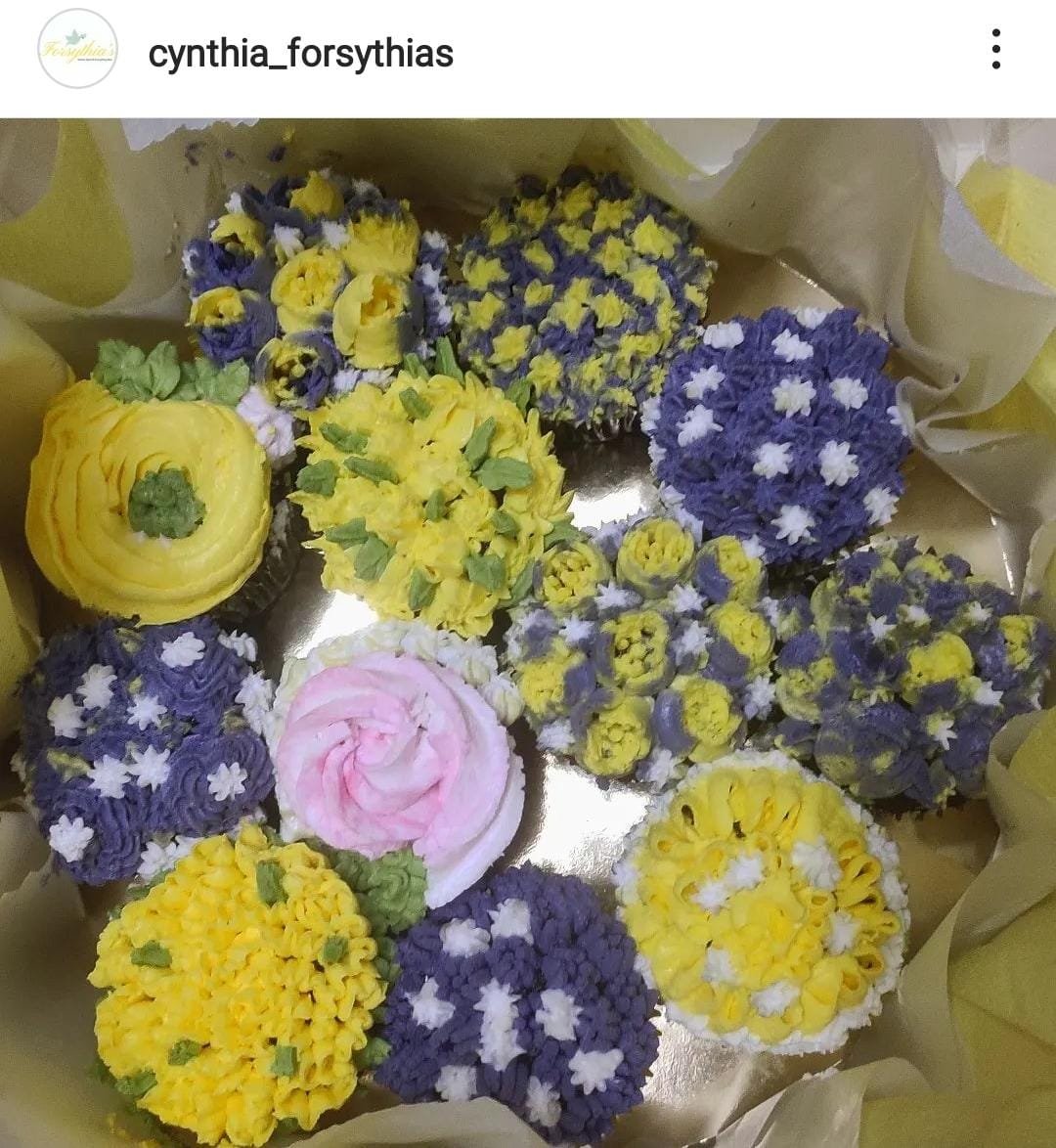
Task: Open cynthia_forsythias profile from username
Action: [x=300, y=53]
